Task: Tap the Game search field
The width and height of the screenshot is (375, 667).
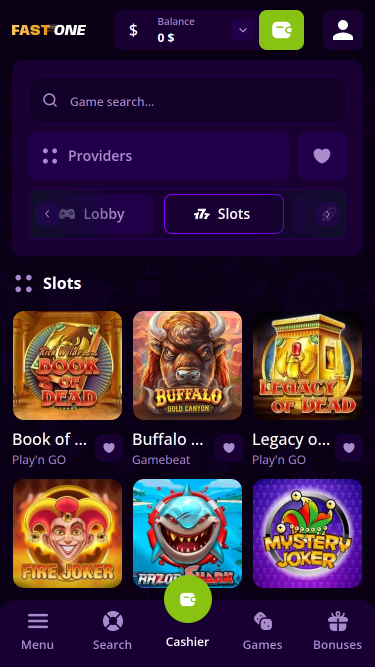Action: tap(188, 101)
